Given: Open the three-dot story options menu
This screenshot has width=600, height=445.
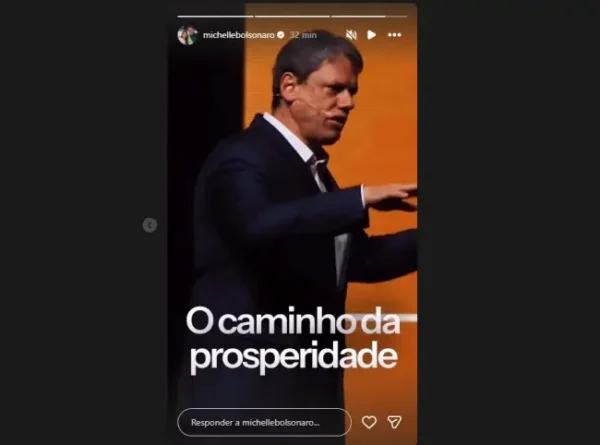Looking at the screenshot, I should [395, 35].
